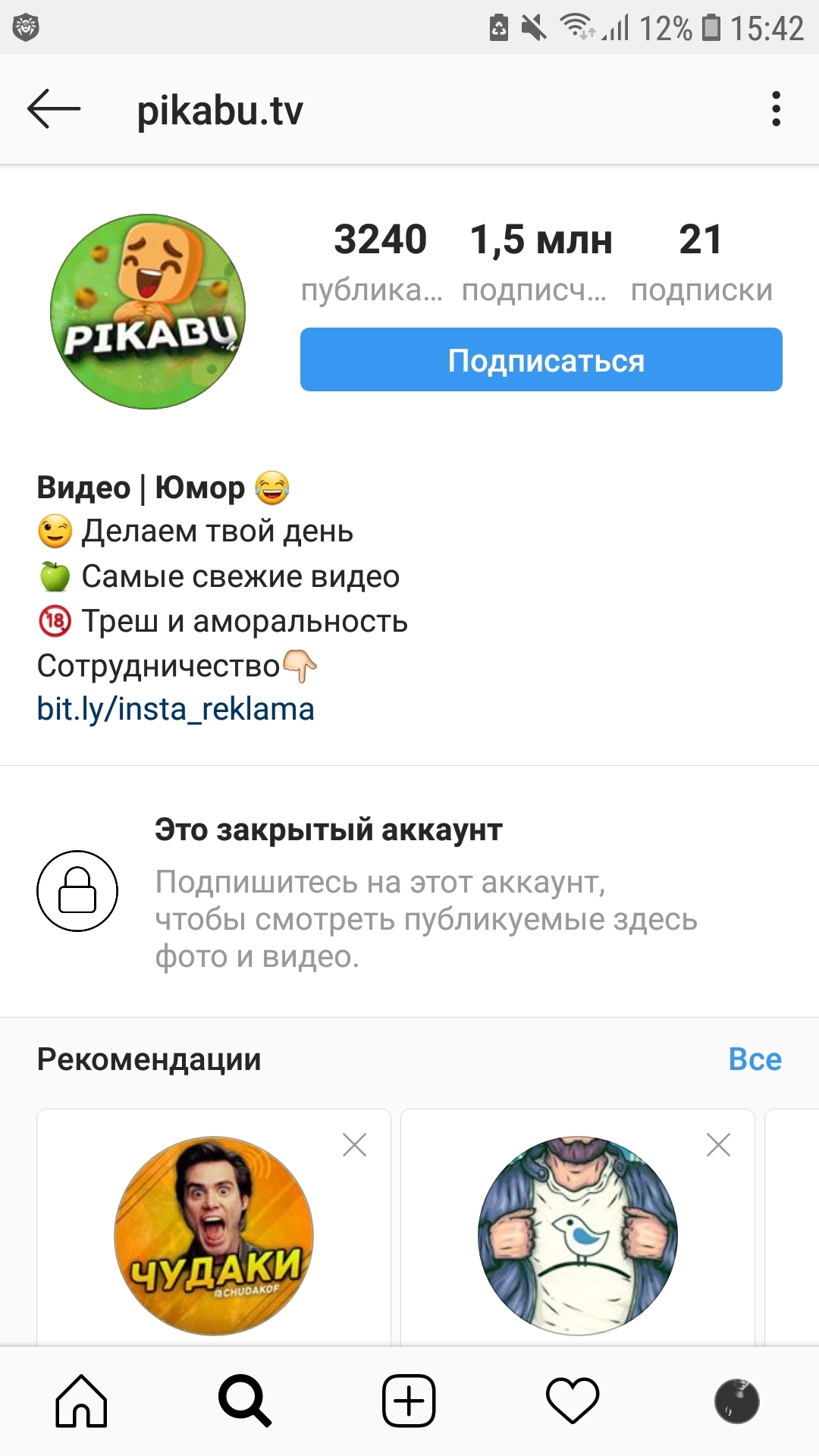819x1456 pixels.
Task: View pikabu.tv profile picture
Action: pyautogui.click(x=148, y=312)
